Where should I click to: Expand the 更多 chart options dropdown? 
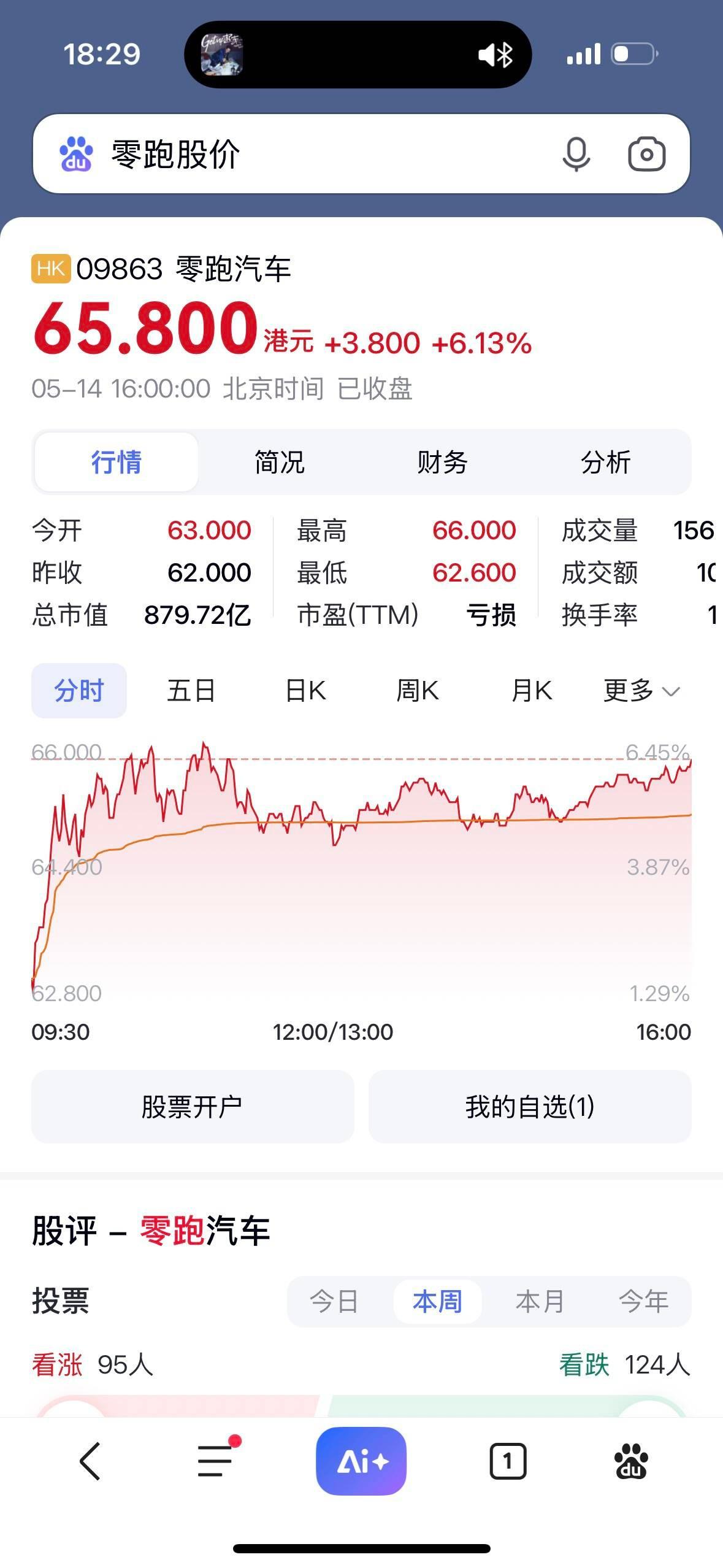click(x=641, y=691)
